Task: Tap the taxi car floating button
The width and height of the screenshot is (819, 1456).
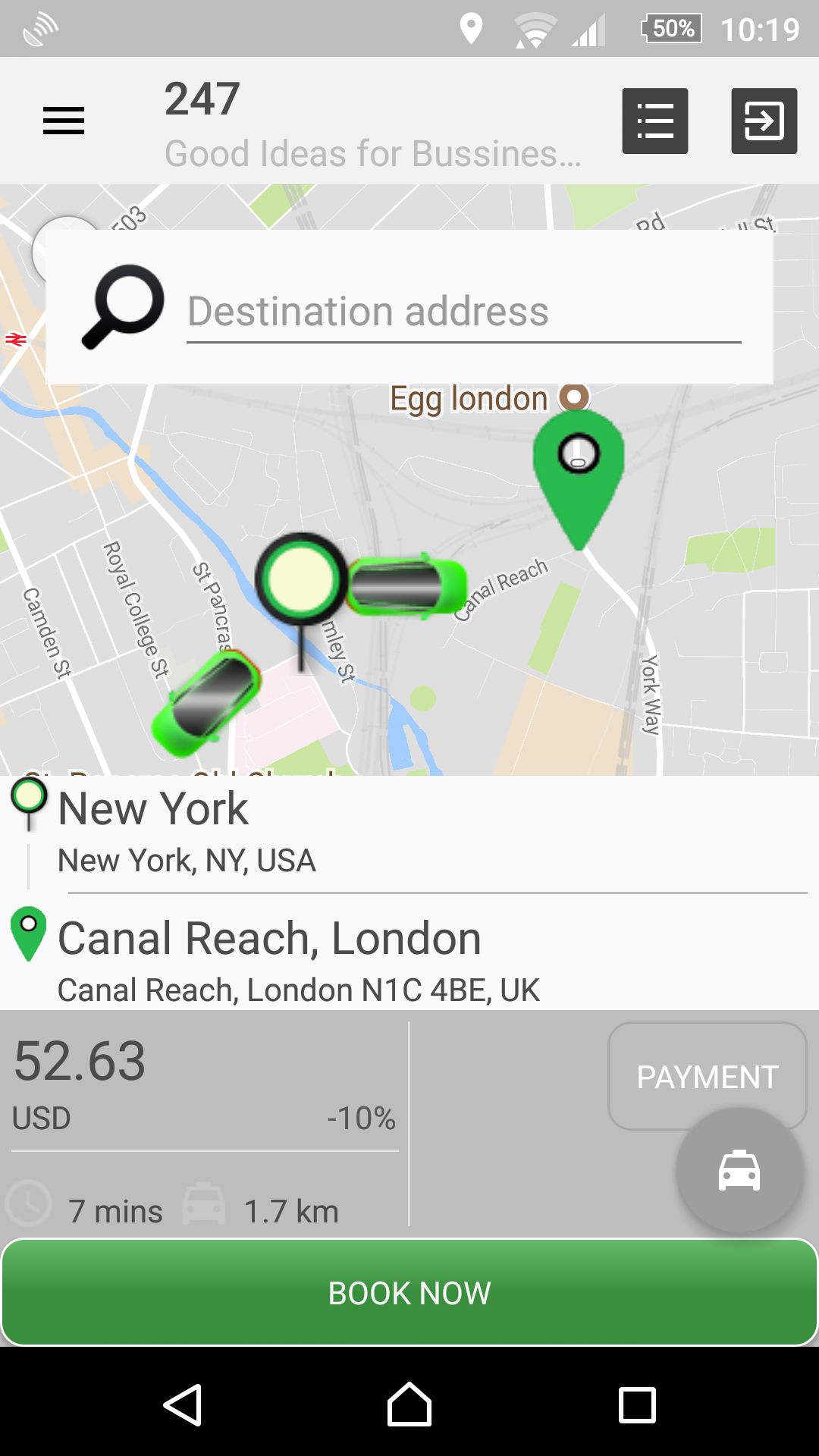Action: click(x=739, y=1171)
